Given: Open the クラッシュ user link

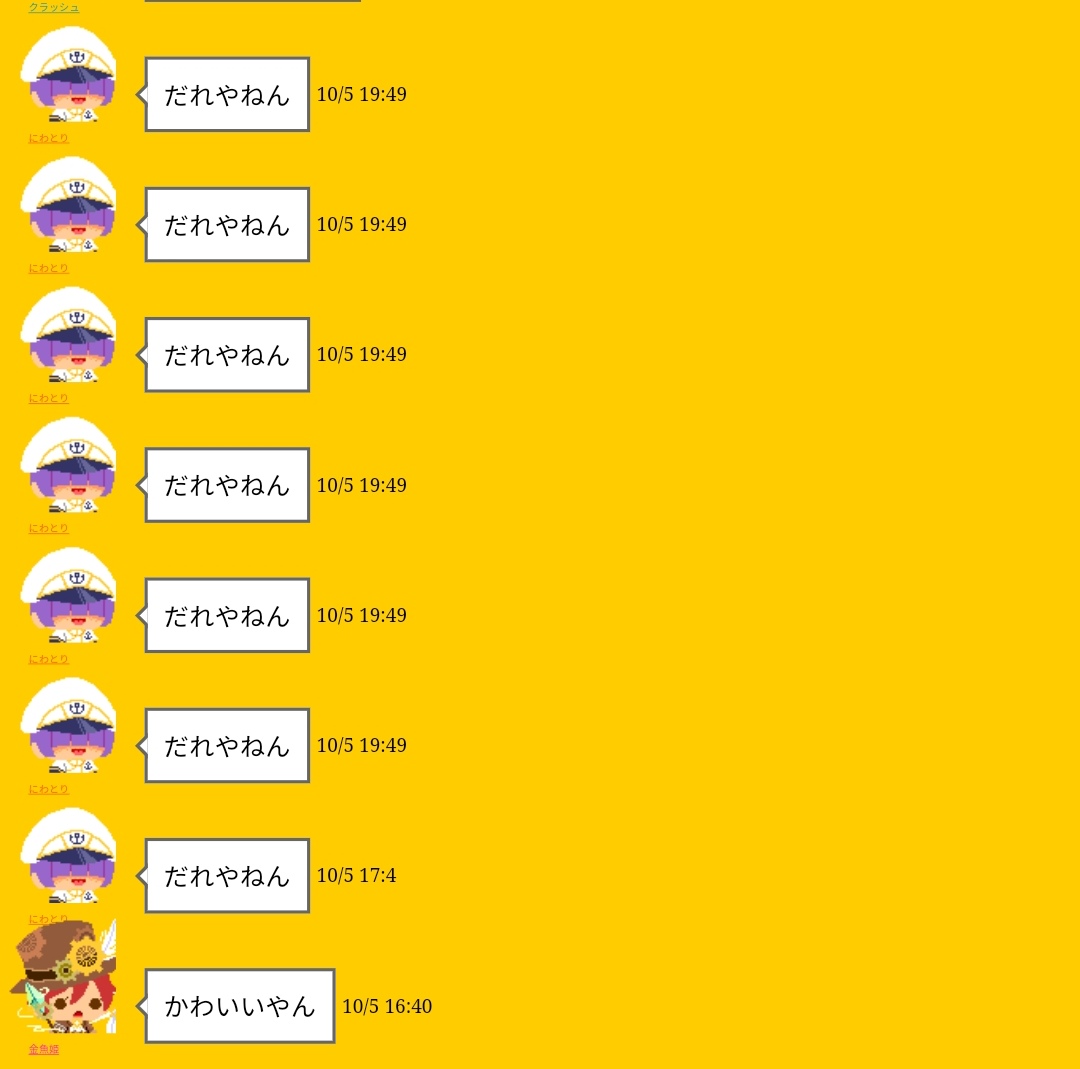Looking at the screenshot, I should (x=54, y=7).
